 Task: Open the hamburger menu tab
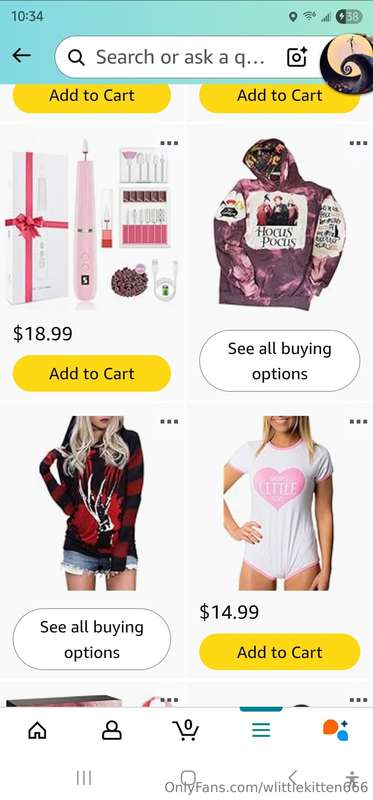pos(261,730)
